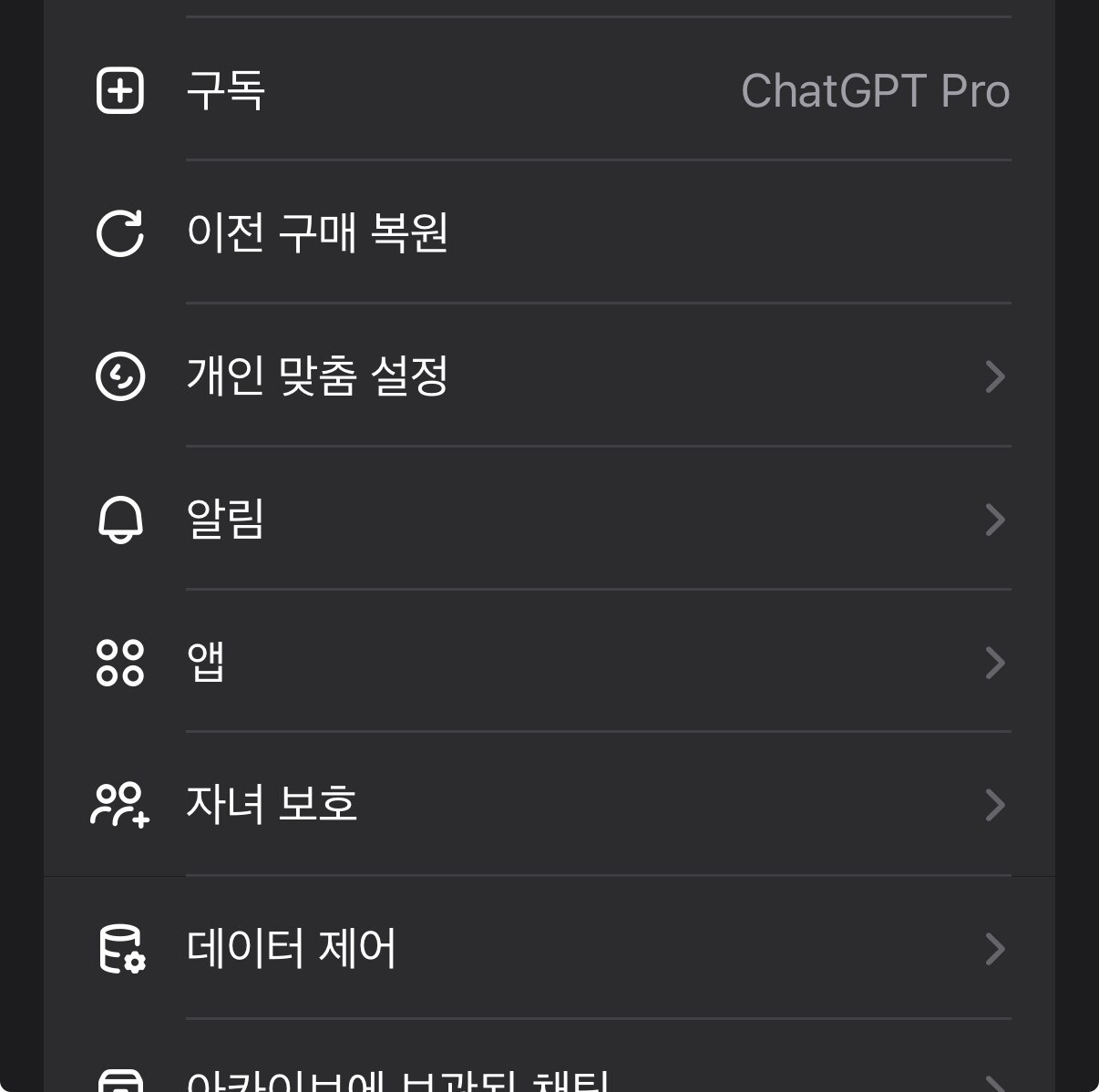
Task: Tap 이전 구매 복원 to restore purchases
Action: 549,232
